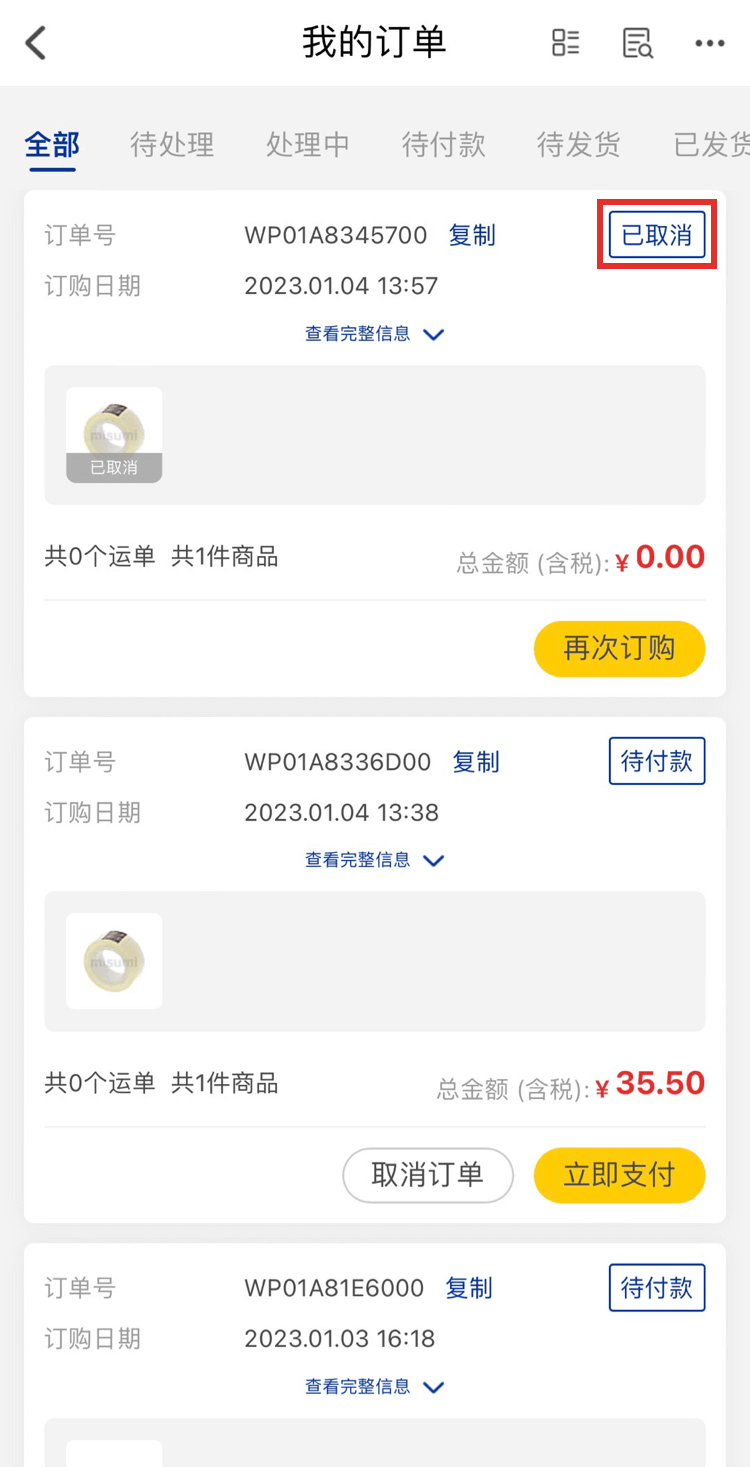View product image in order WP01A8336D00
The height and width of the screenshot is (1467, 750).
click(x=114, y=961)
